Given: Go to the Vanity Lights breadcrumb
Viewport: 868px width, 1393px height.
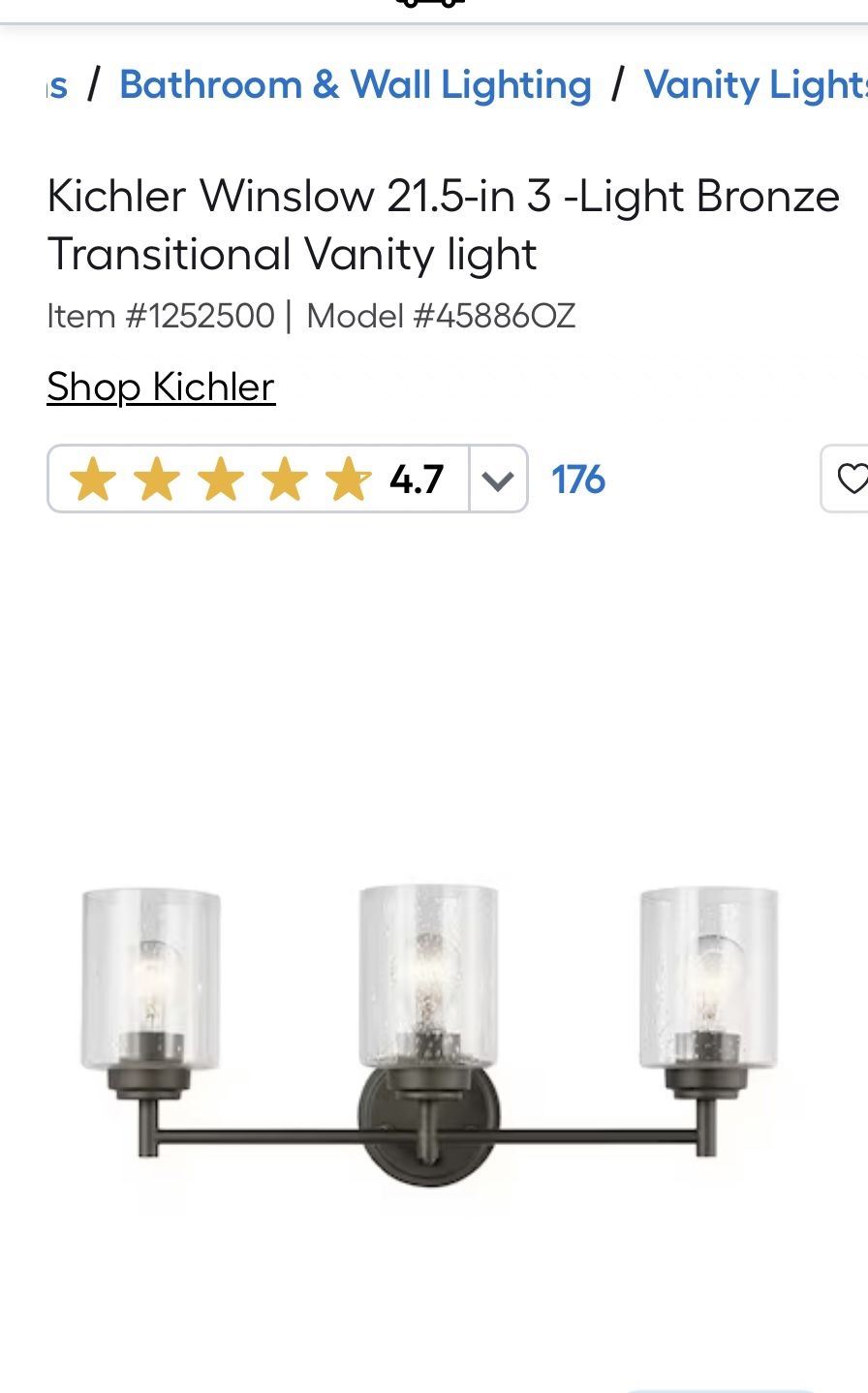Looking at the screenshot, I should (754, 85).
